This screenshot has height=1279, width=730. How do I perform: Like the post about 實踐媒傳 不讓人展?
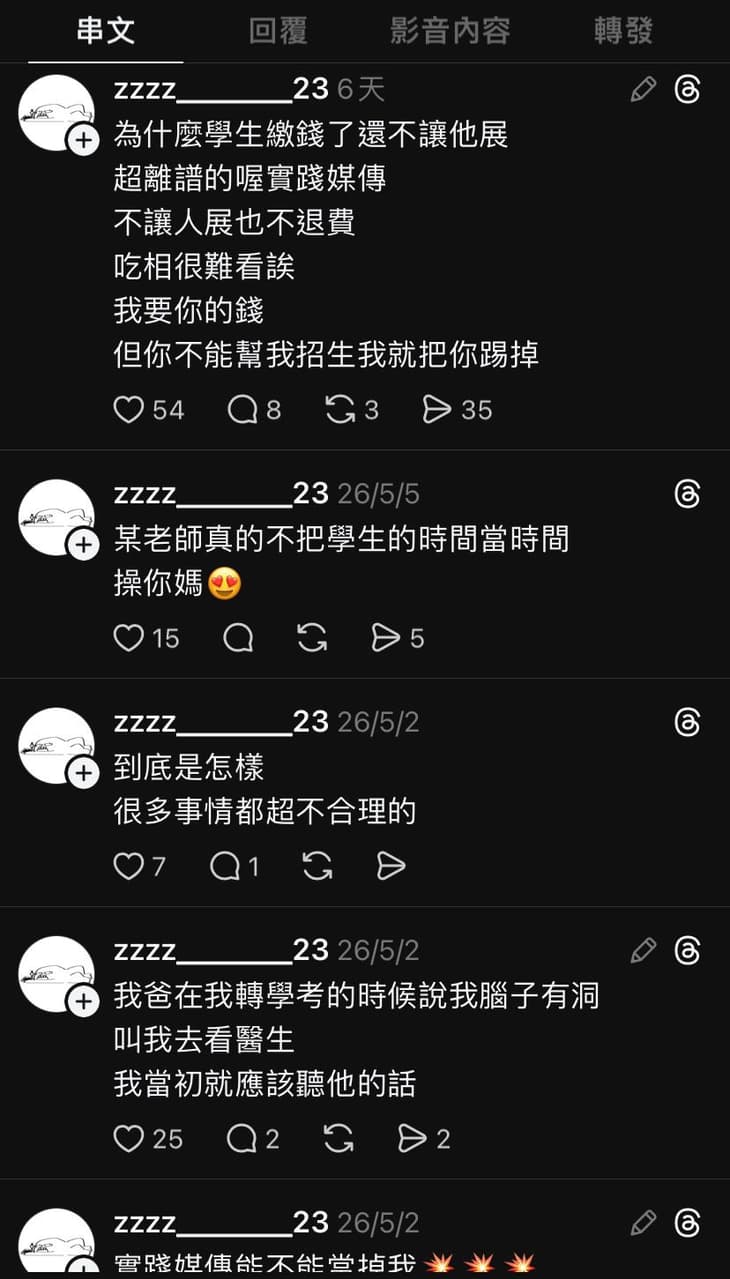(128, 410)
